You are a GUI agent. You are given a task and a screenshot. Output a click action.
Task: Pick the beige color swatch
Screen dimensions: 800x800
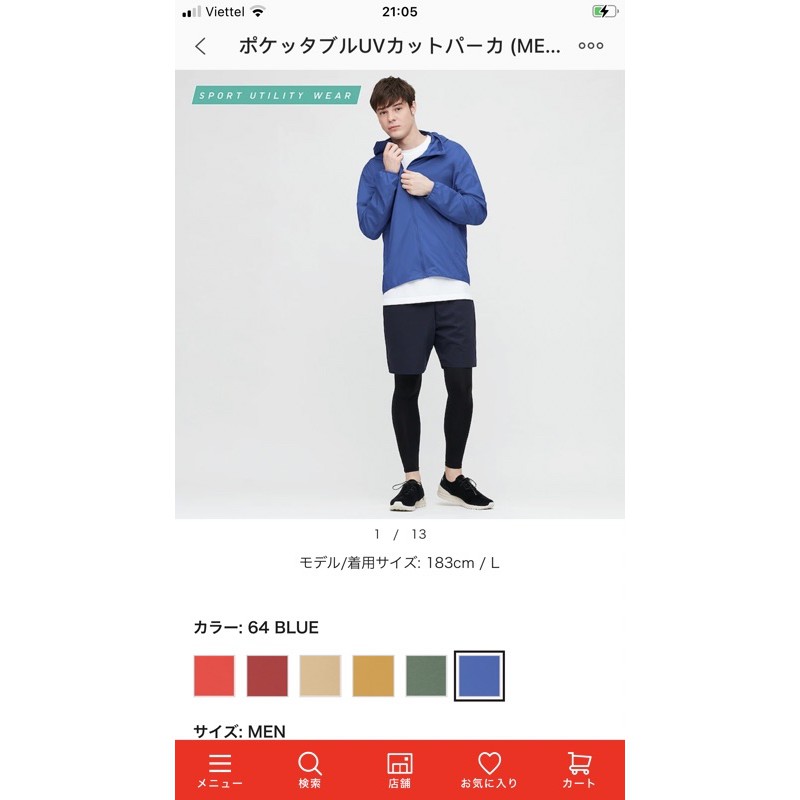[x=320, y=676]
